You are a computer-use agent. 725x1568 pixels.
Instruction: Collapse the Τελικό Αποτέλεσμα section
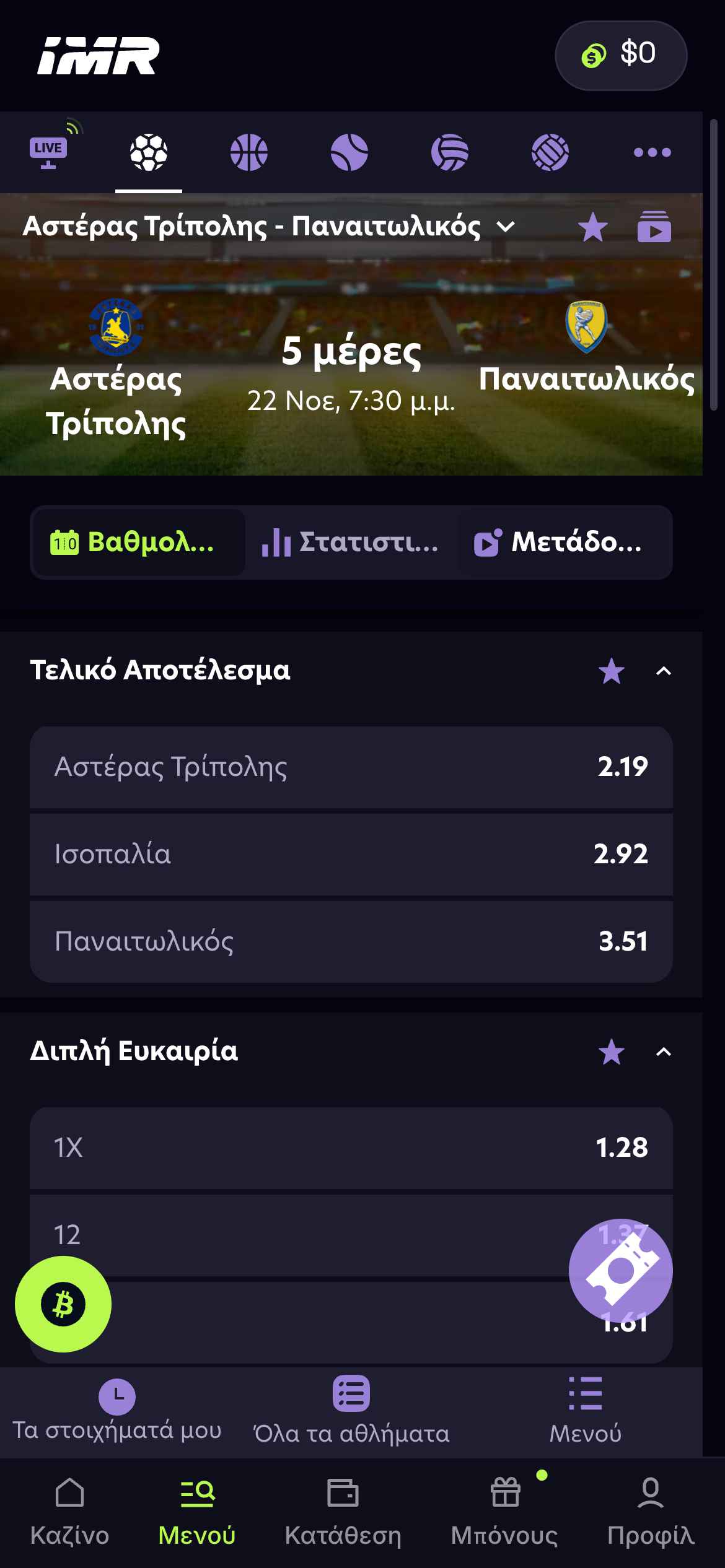664,671
